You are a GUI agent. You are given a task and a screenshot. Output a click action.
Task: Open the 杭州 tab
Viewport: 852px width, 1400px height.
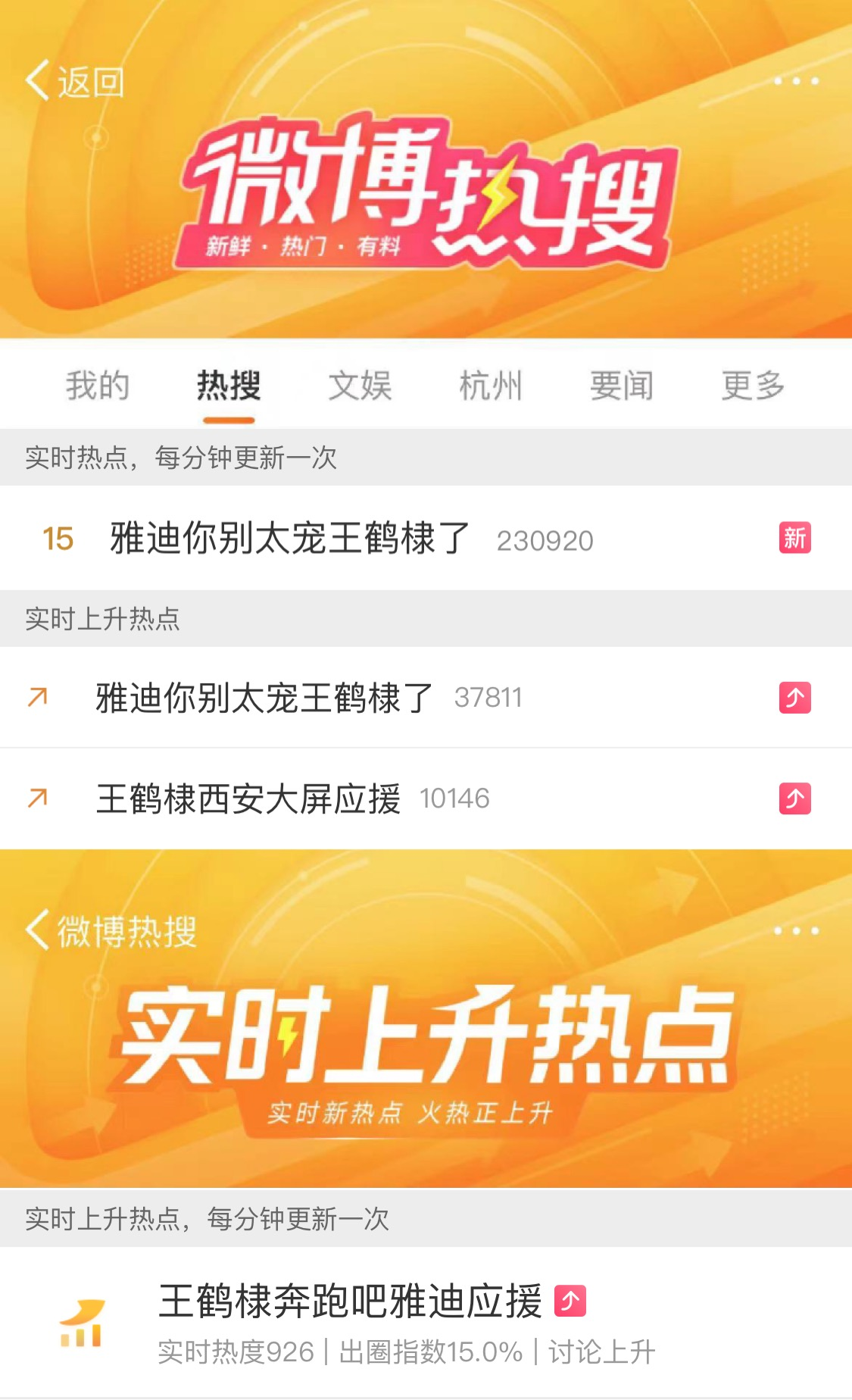[491, 386]
